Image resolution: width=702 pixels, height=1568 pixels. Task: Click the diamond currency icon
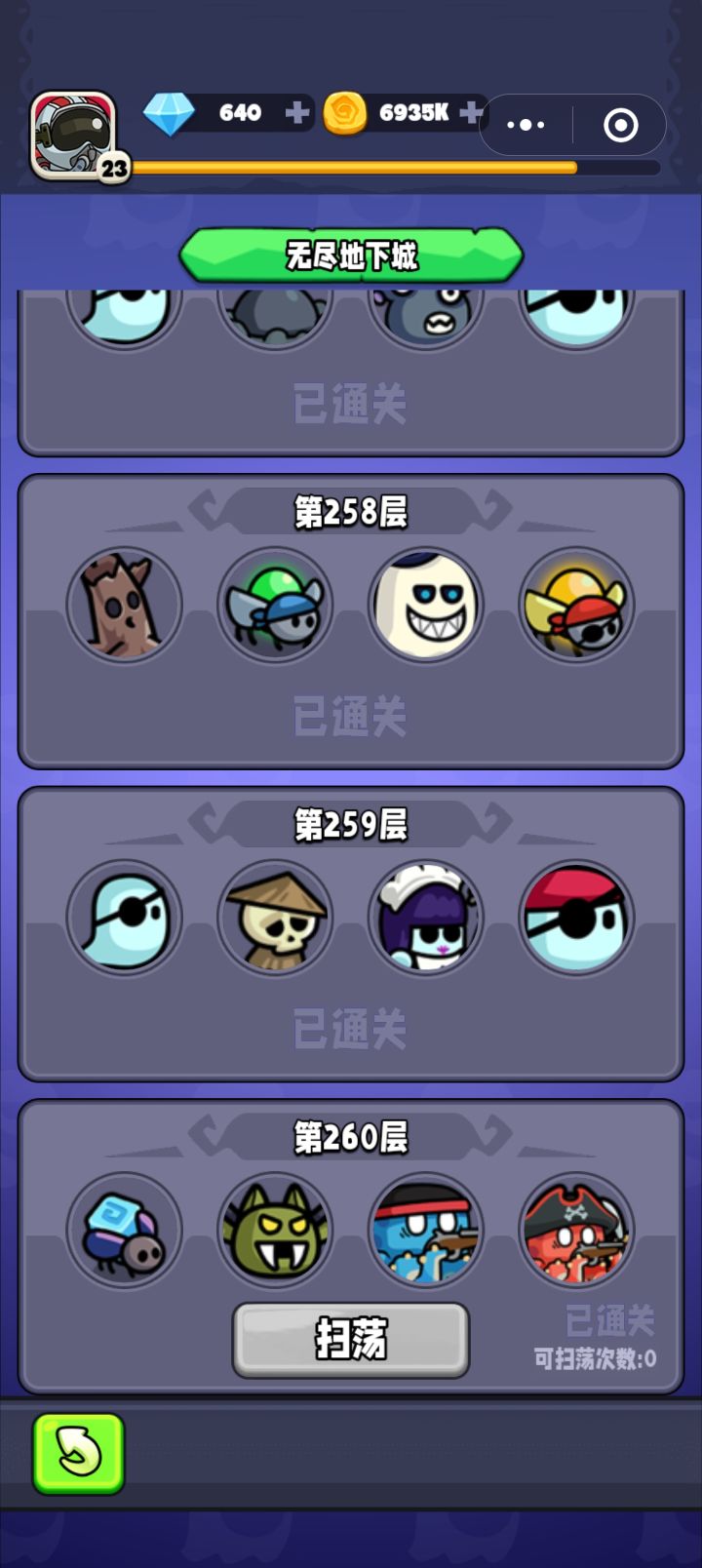[173, 112]
